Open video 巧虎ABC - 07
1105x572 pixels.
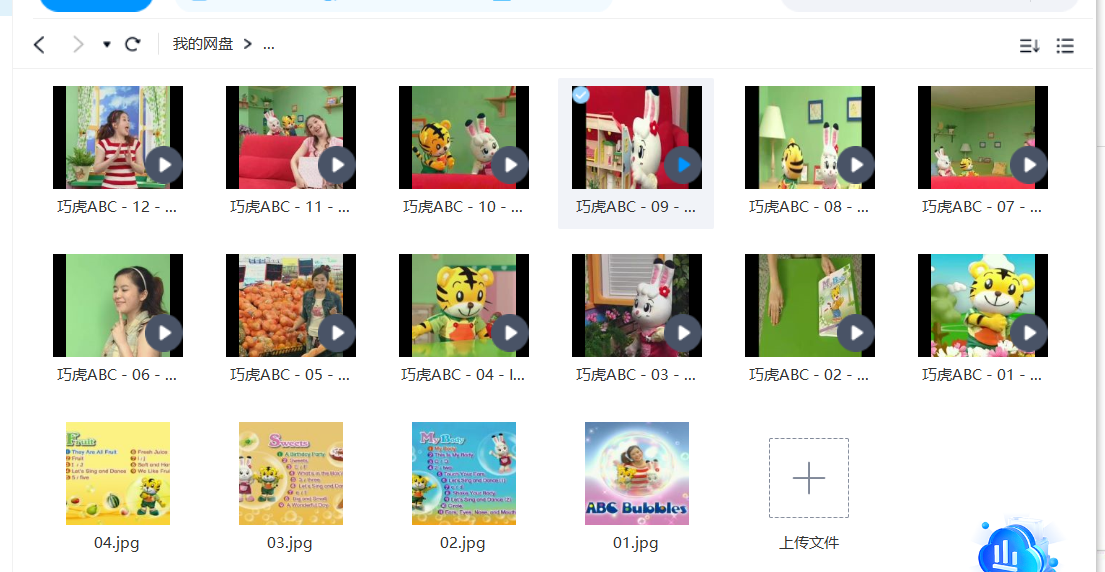coord(982,138)
